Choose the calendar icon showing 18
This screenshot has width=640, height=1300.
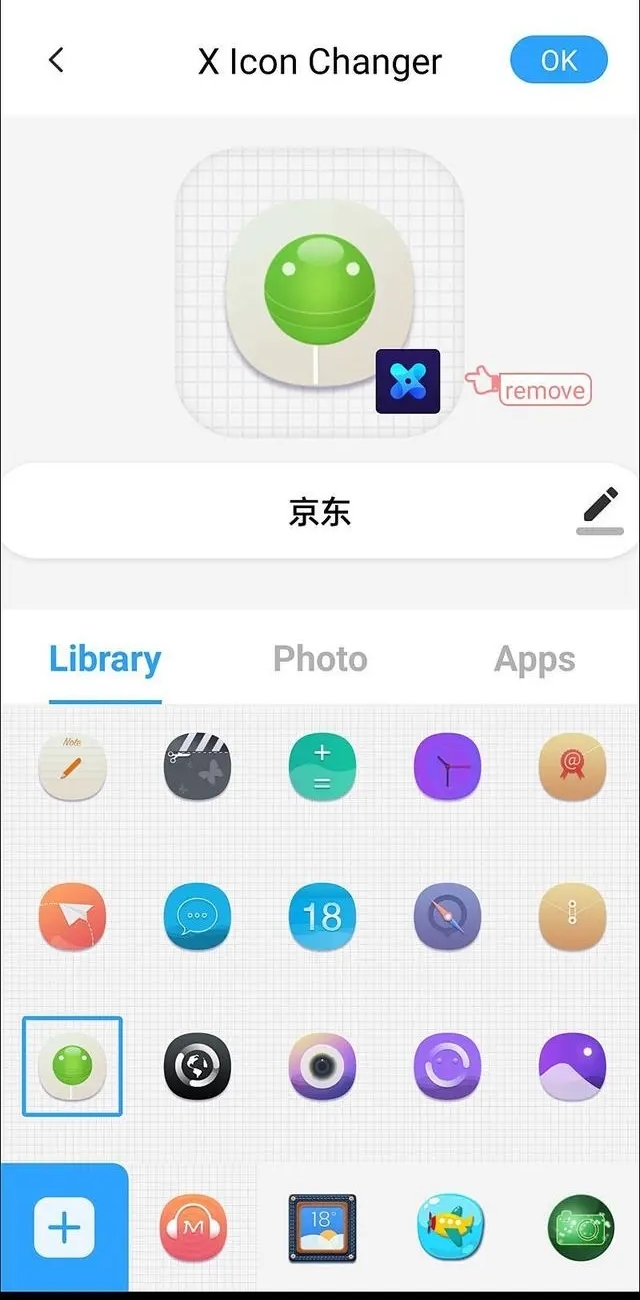pos(322,915)
